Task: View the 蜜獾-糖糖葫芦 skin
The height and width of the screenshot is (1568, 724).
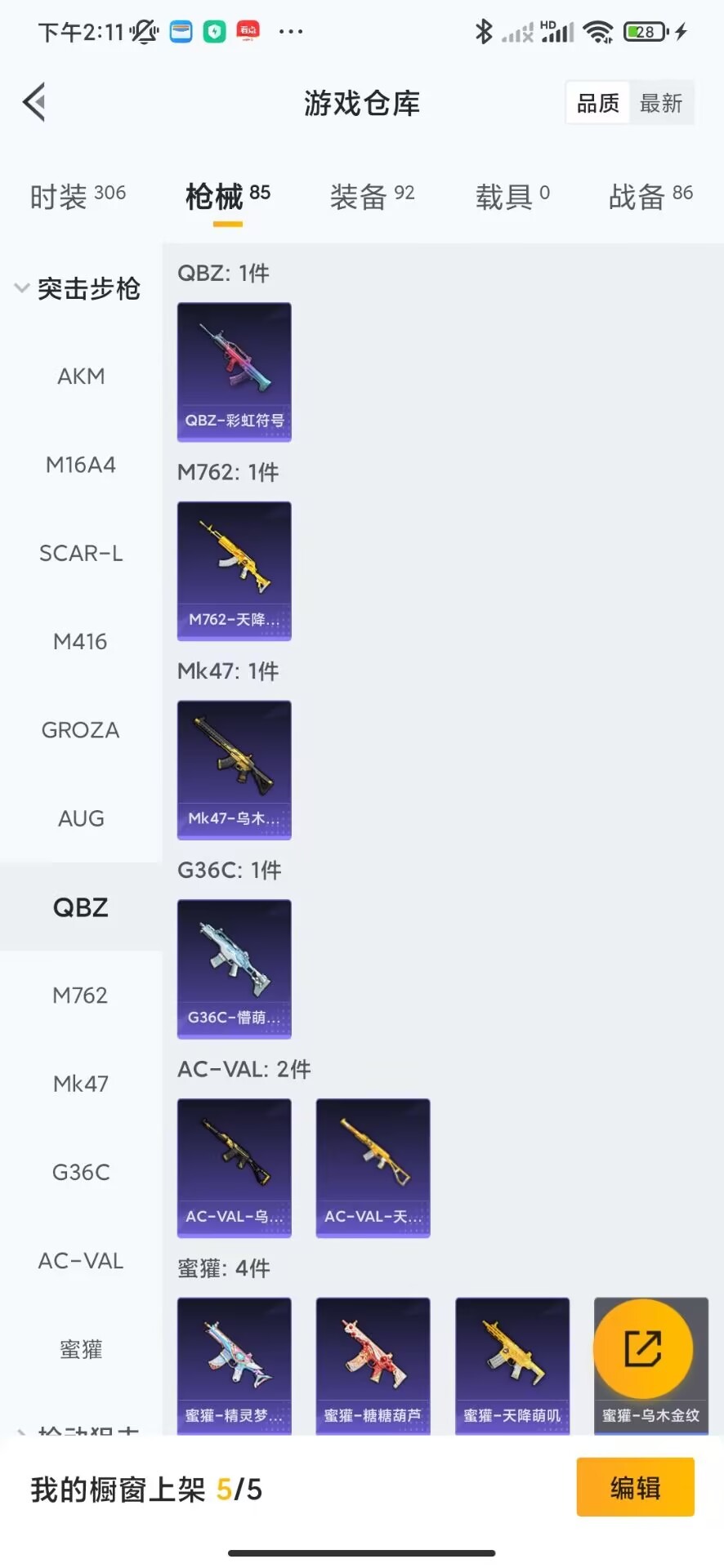Action: pos(373,1364)
